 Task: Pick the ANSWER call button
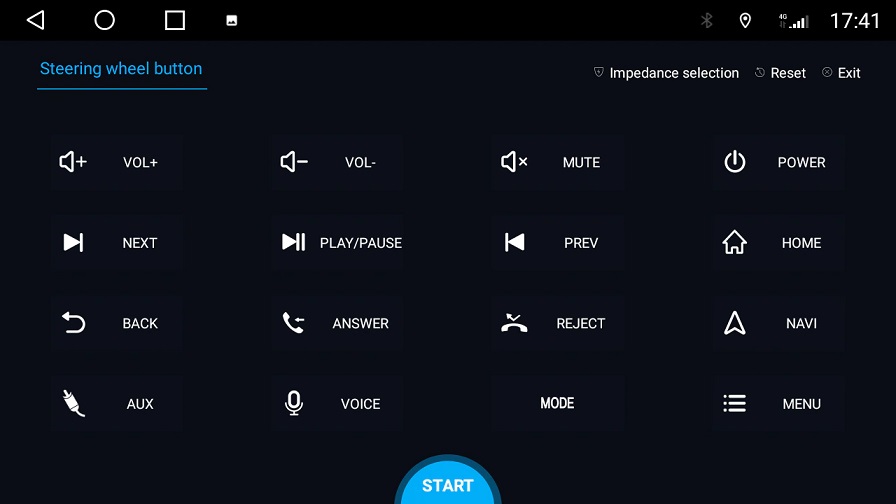point(337,323)
